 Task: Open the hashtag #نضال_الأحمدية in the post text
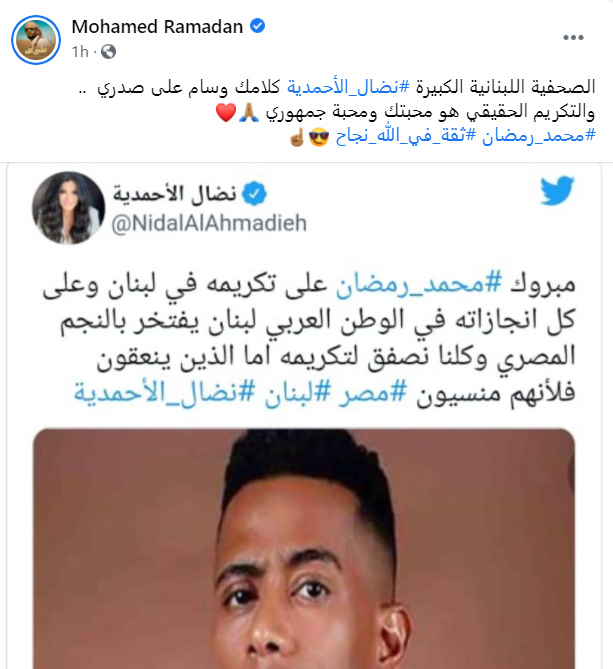(x=332, y=86)
